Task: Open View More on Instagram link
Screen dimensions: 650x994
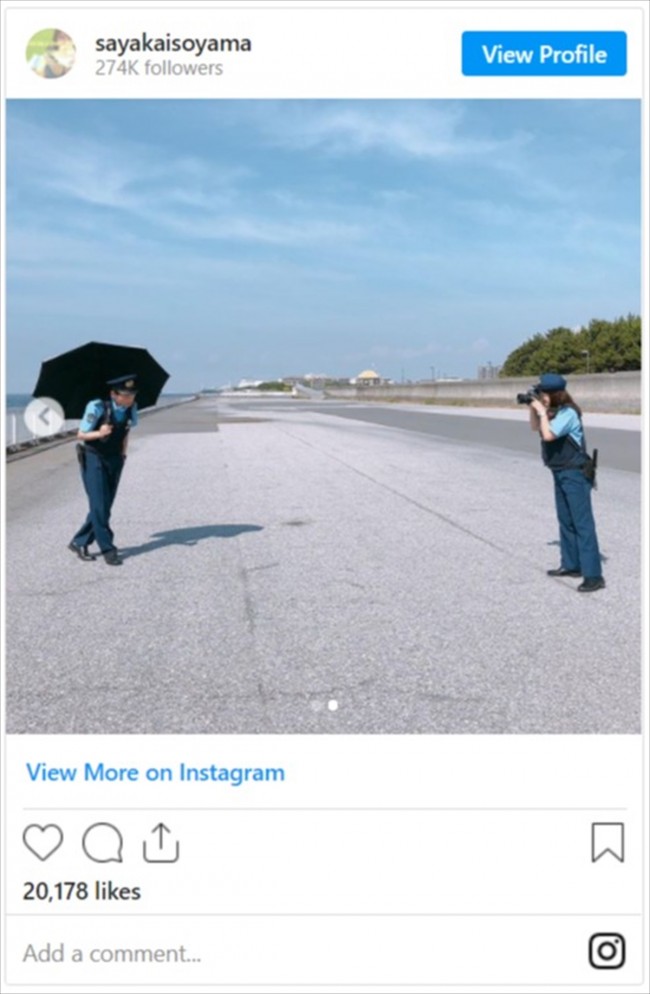Action: tap(155, 773)
